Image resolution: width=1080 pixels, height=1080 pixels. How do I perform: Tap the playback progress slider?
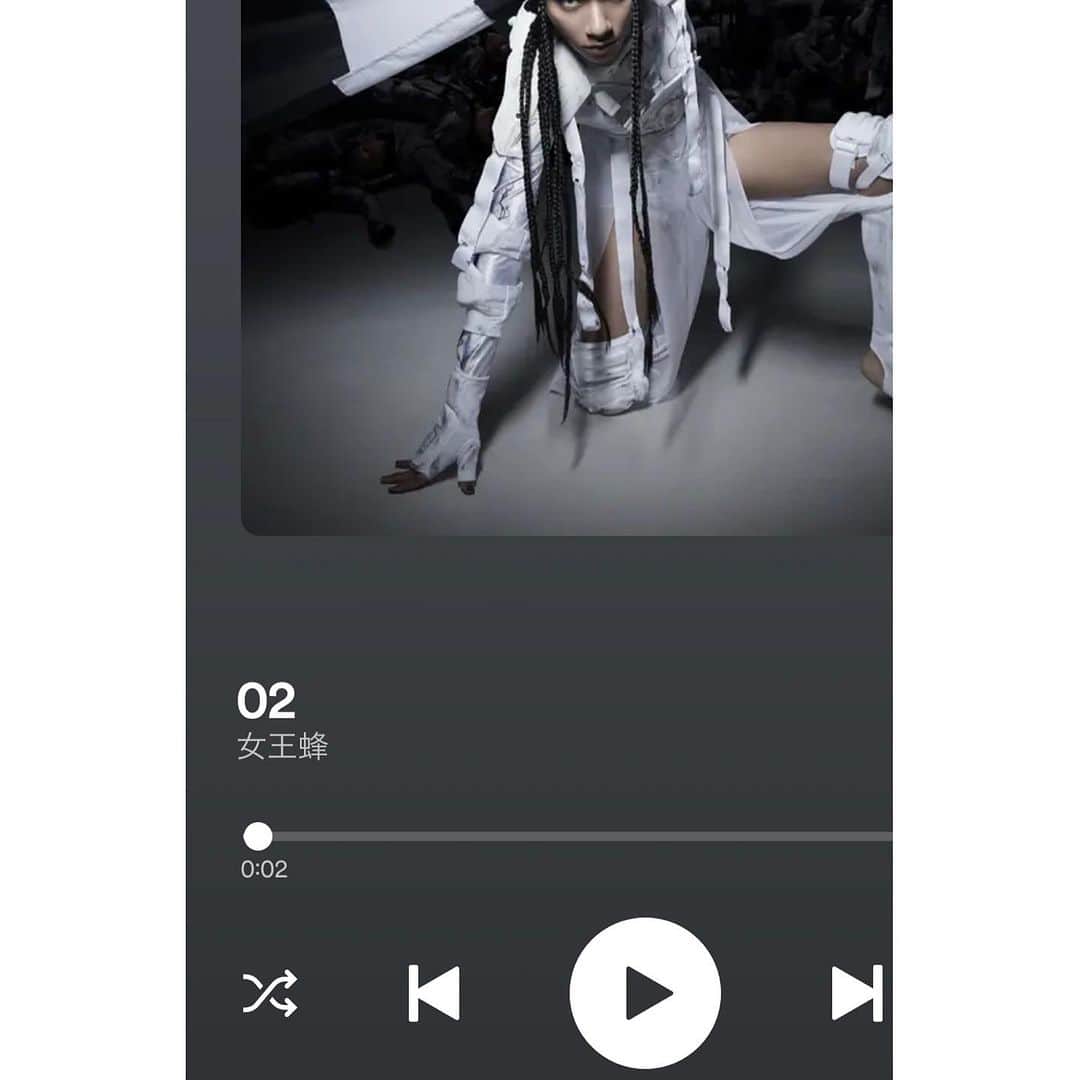570,836
